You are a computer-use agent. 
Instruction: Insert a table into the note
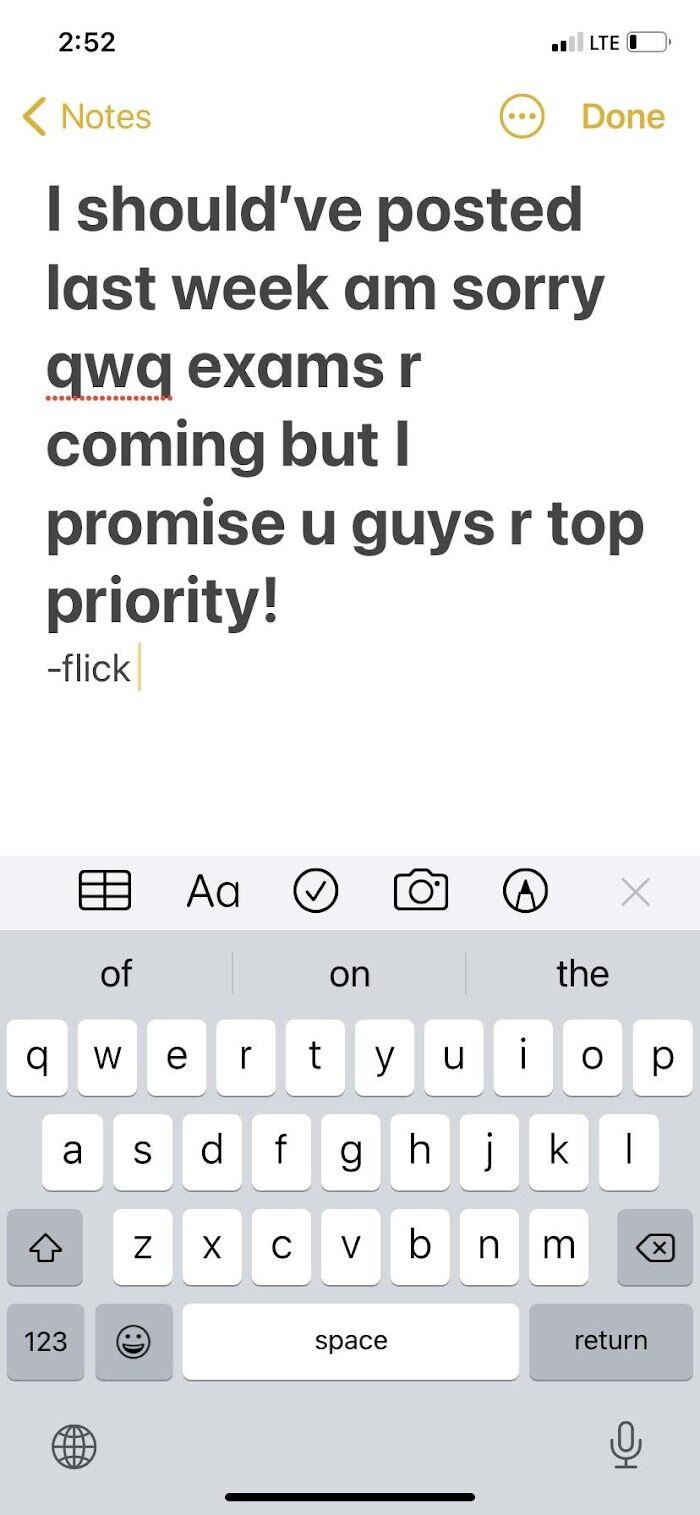[x=105, y=890]
